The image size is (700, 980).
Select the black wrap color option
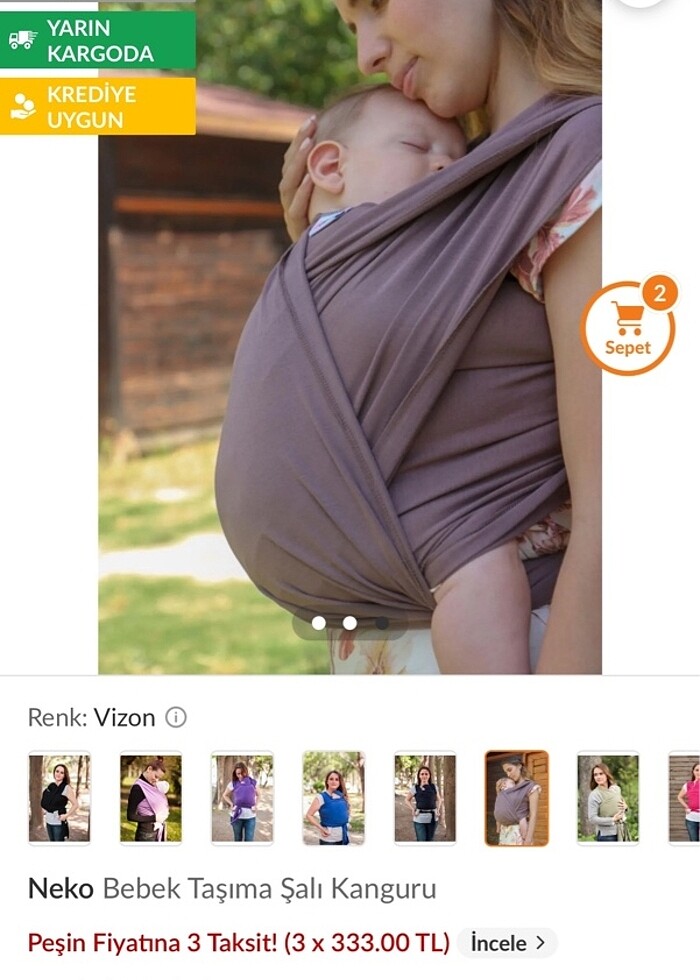pyautogui.click(x=59, y=798)
